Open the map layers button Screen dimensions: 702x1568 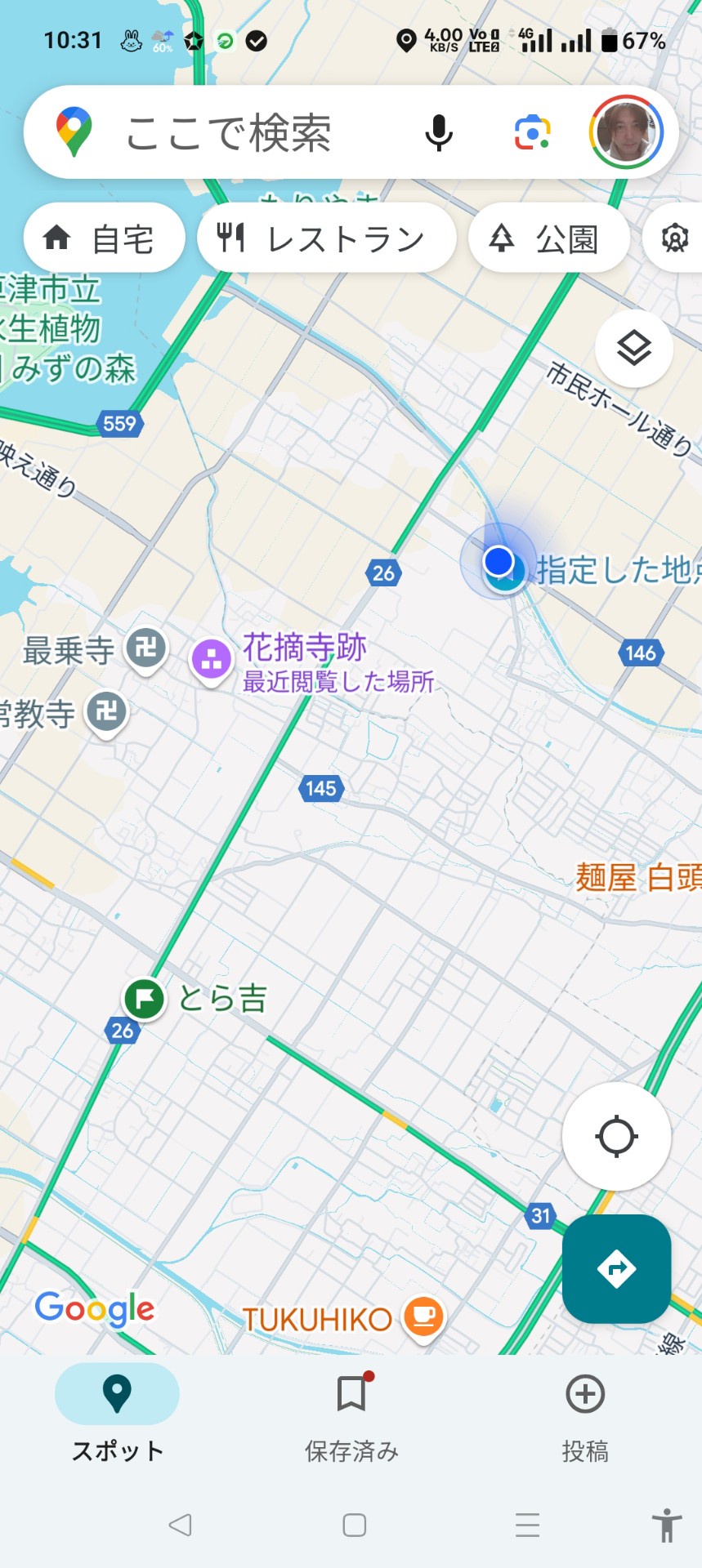[x=634, y=349]
